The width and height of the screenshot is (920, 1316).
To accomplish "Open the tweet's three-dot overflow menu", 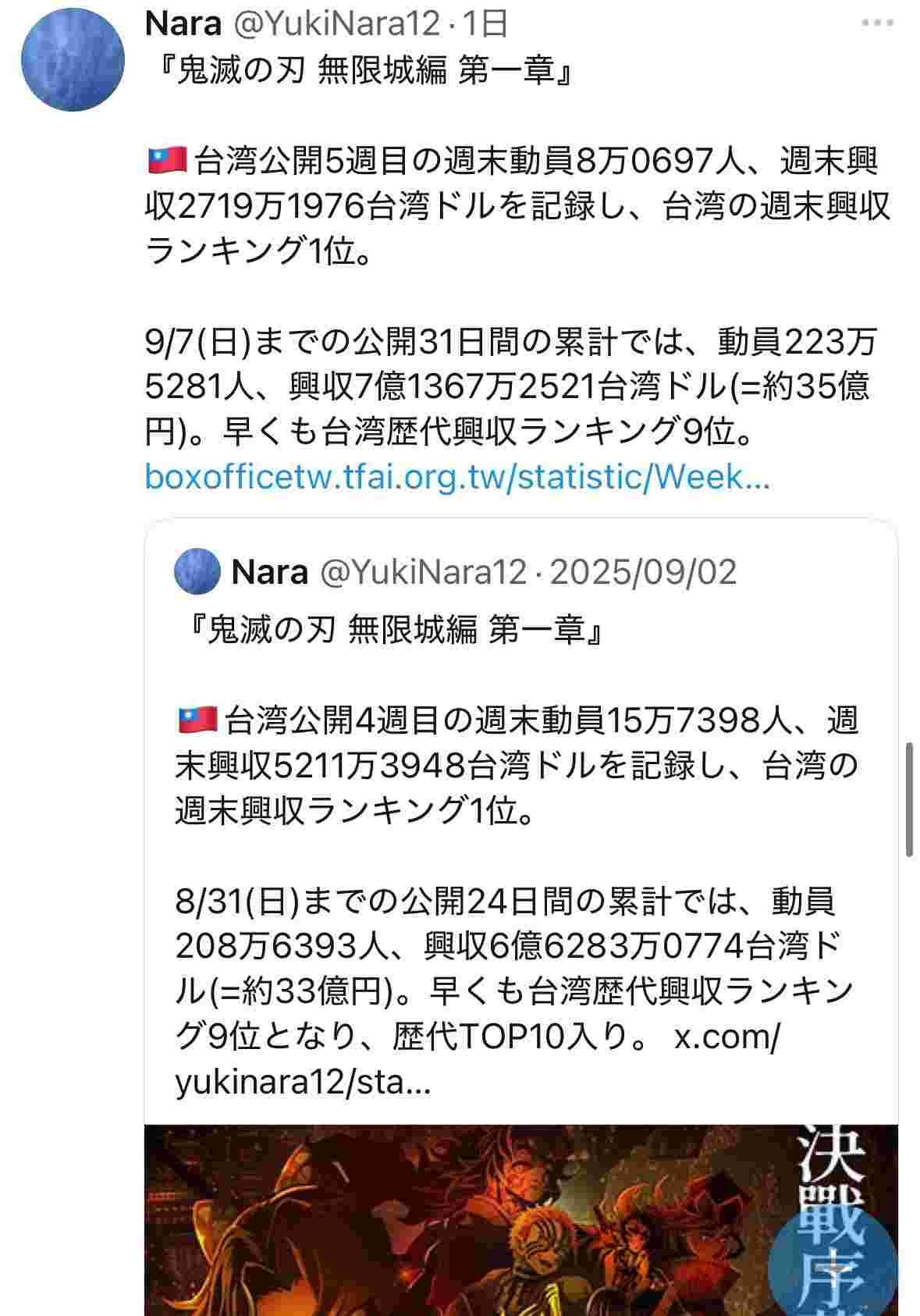I will coord(876,24).
